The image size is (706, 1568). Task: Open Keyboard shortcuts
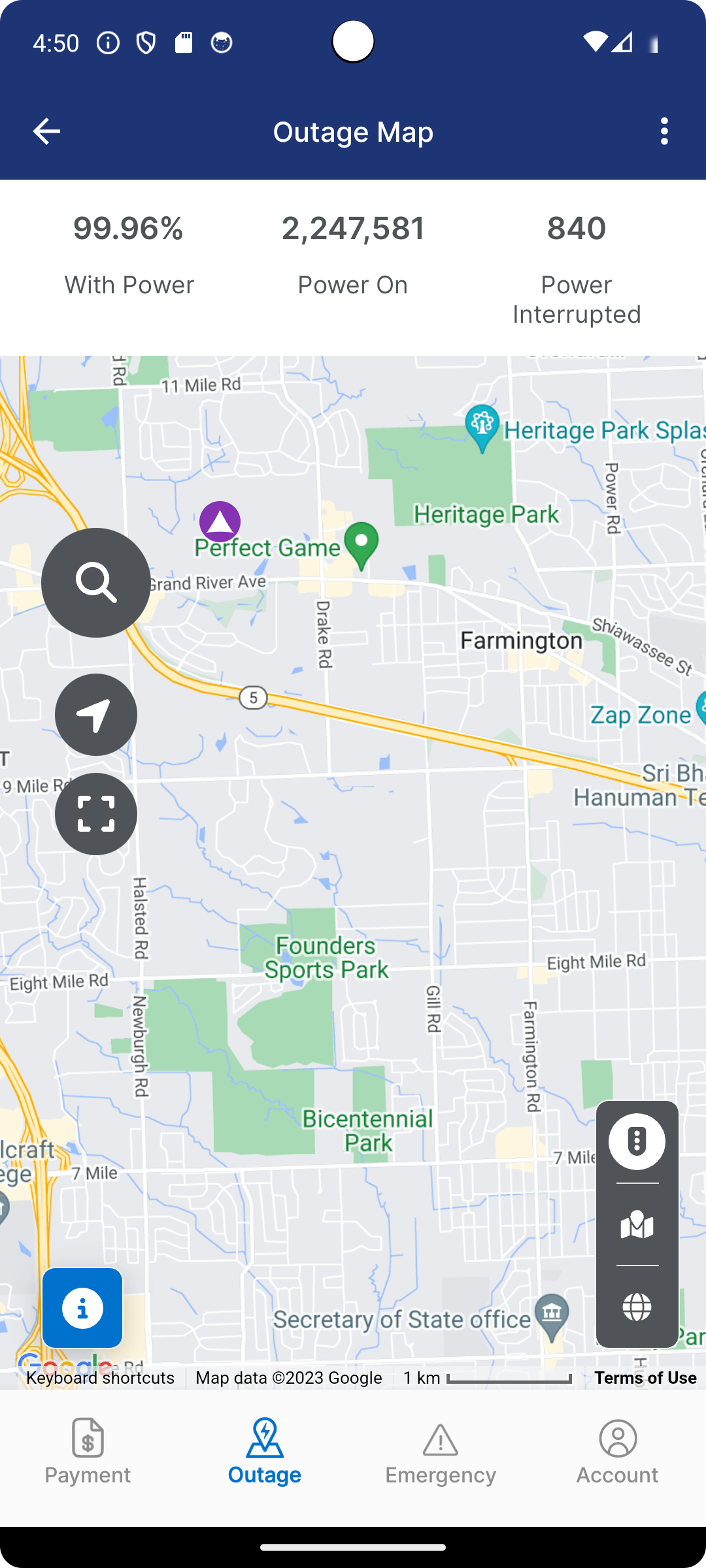tap(100, 1378)
